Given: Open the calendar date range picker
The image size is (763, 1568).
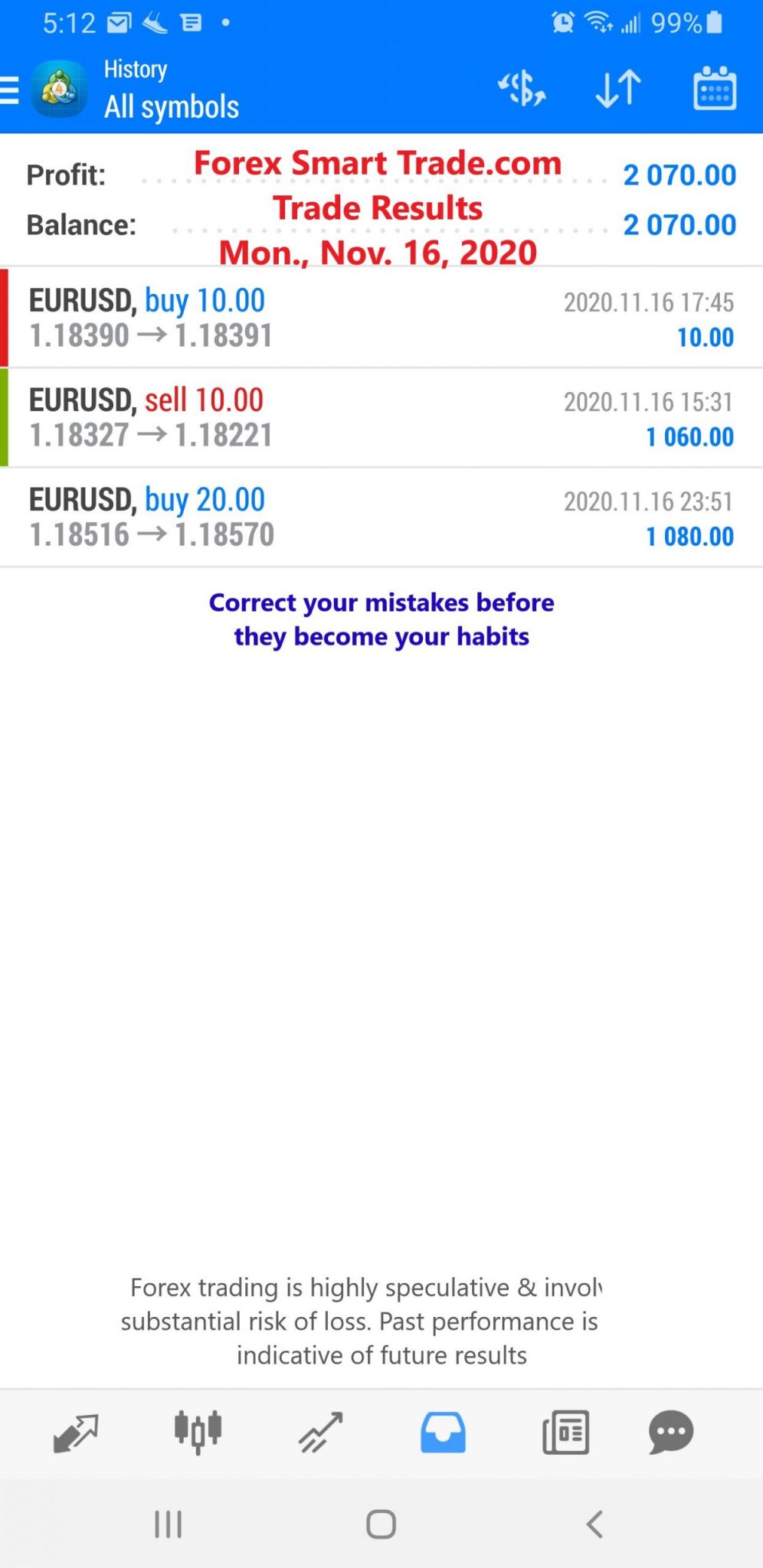Looking at the screenshot, I should pos(714,89).
